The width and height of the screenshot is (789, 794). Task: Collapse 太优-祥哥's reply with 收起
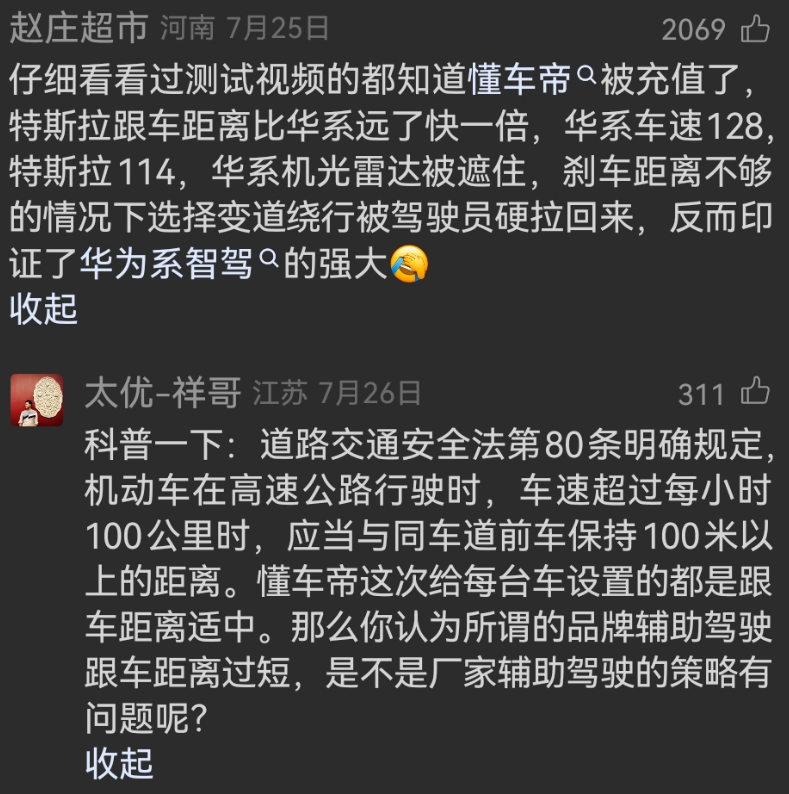pos(118,763)
